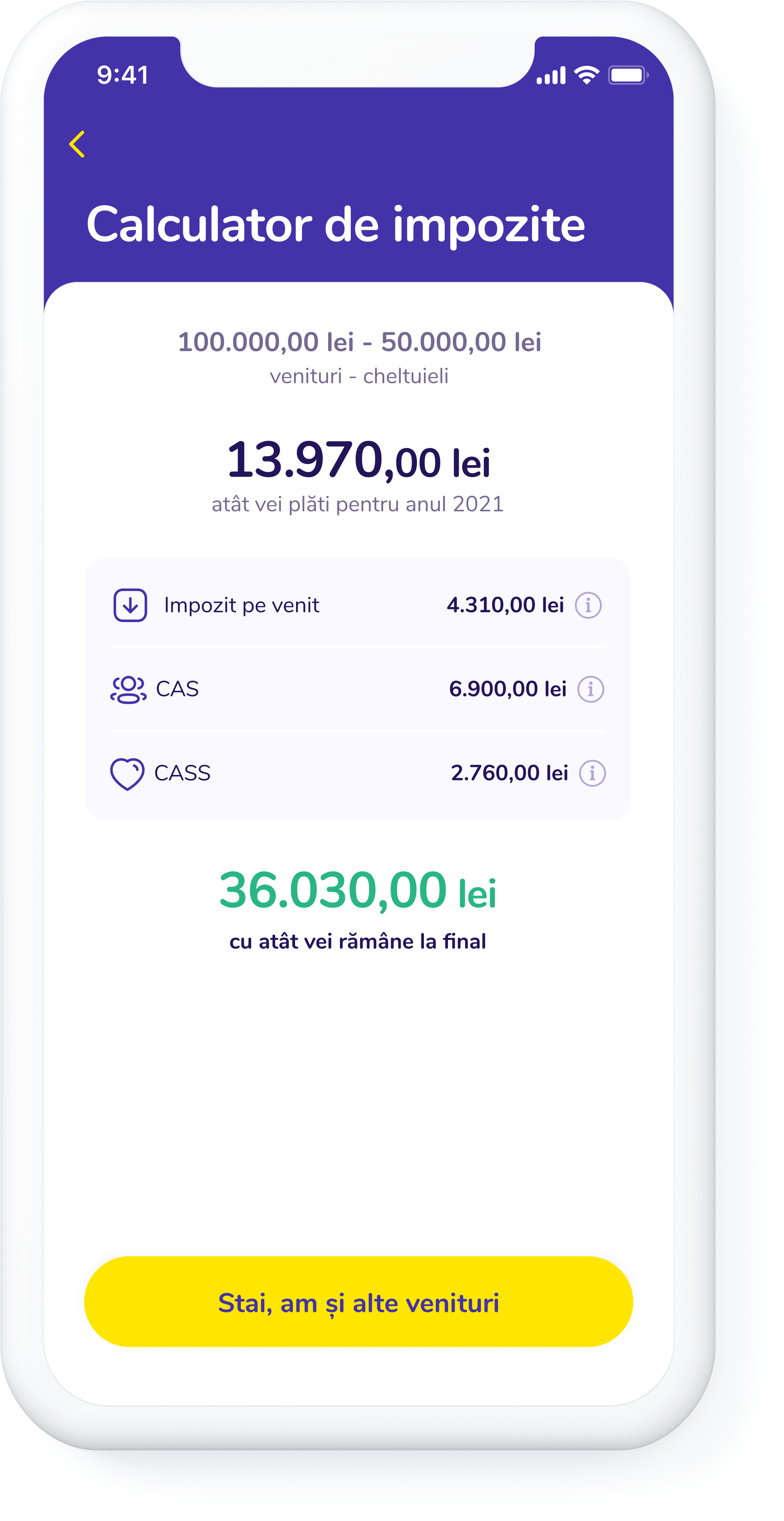Show info about CAS contribution
This screenshot has height=1521, width=784.
point(590,689)
